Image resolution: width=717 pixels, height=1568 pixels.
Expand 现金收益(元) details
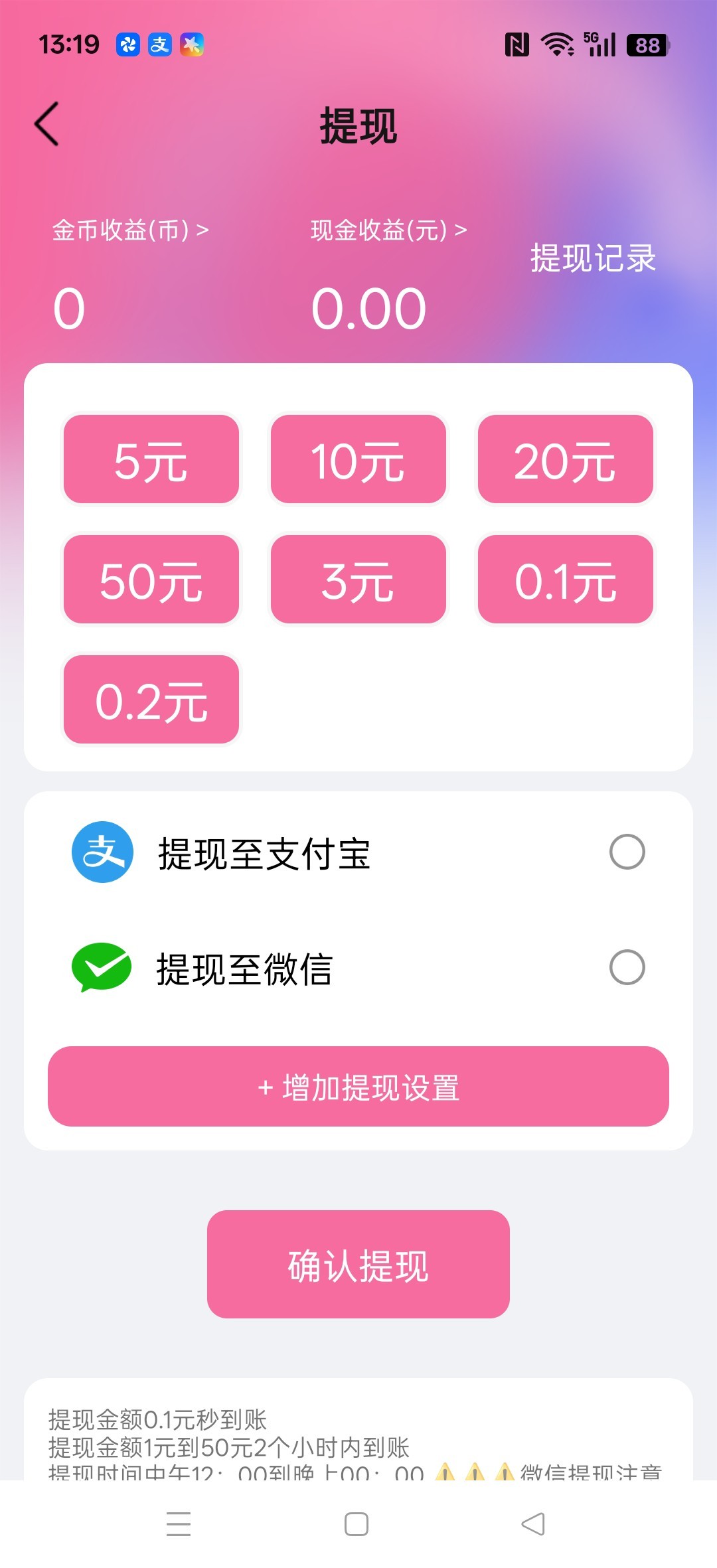pyautogui.click(x=388, y=230)
